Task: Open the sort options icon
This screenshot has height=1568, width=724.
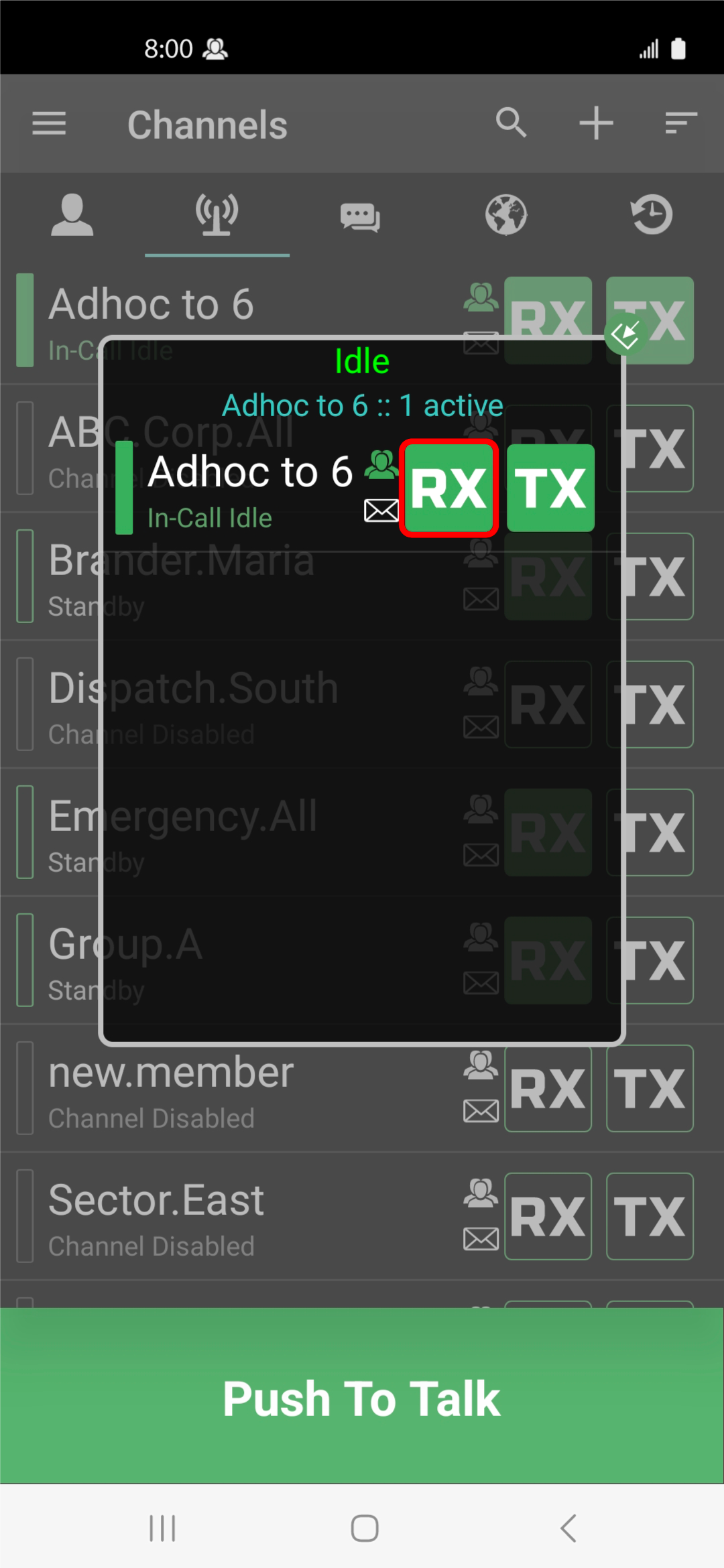Action: [x=681, y=123]
